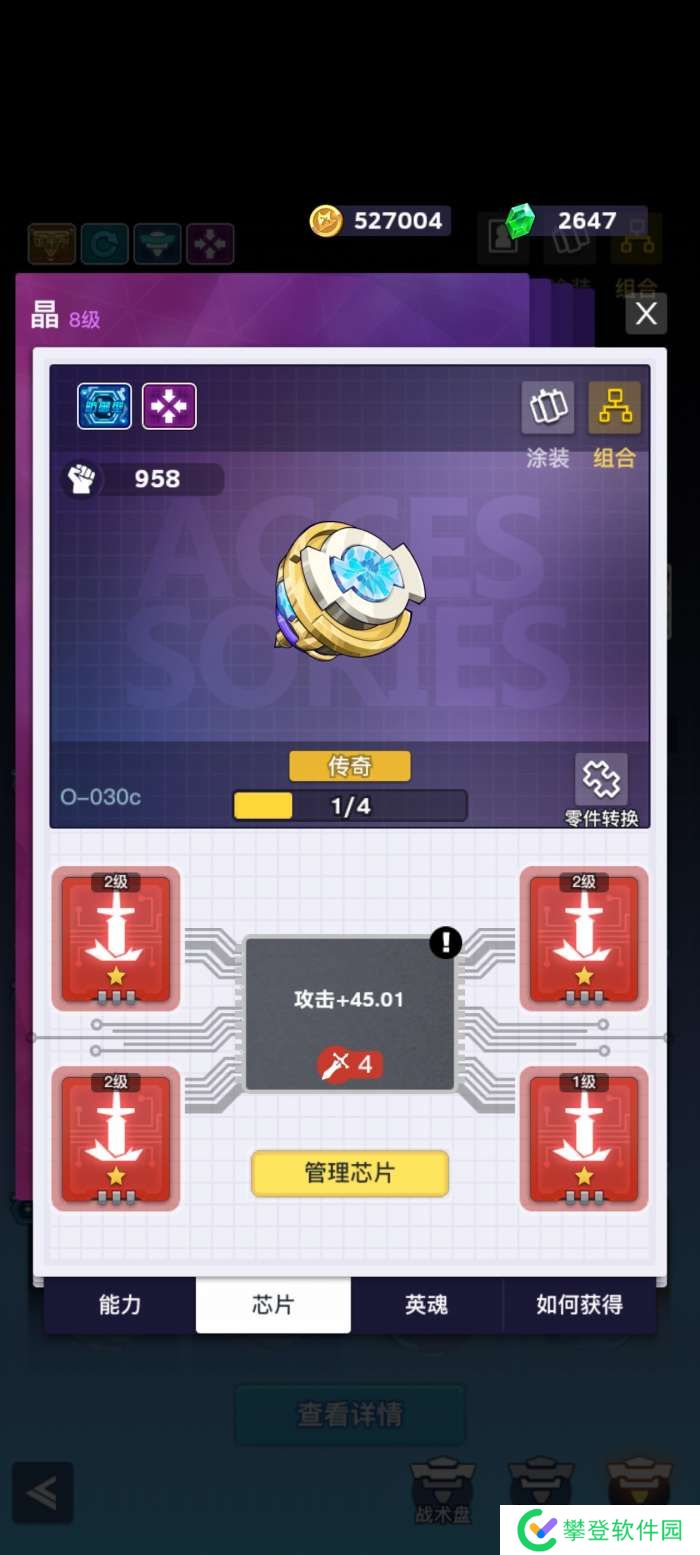This screenshot has height=1555, width=700.
Task: Tap the blue skill icon above power
Action: (105, 406)
